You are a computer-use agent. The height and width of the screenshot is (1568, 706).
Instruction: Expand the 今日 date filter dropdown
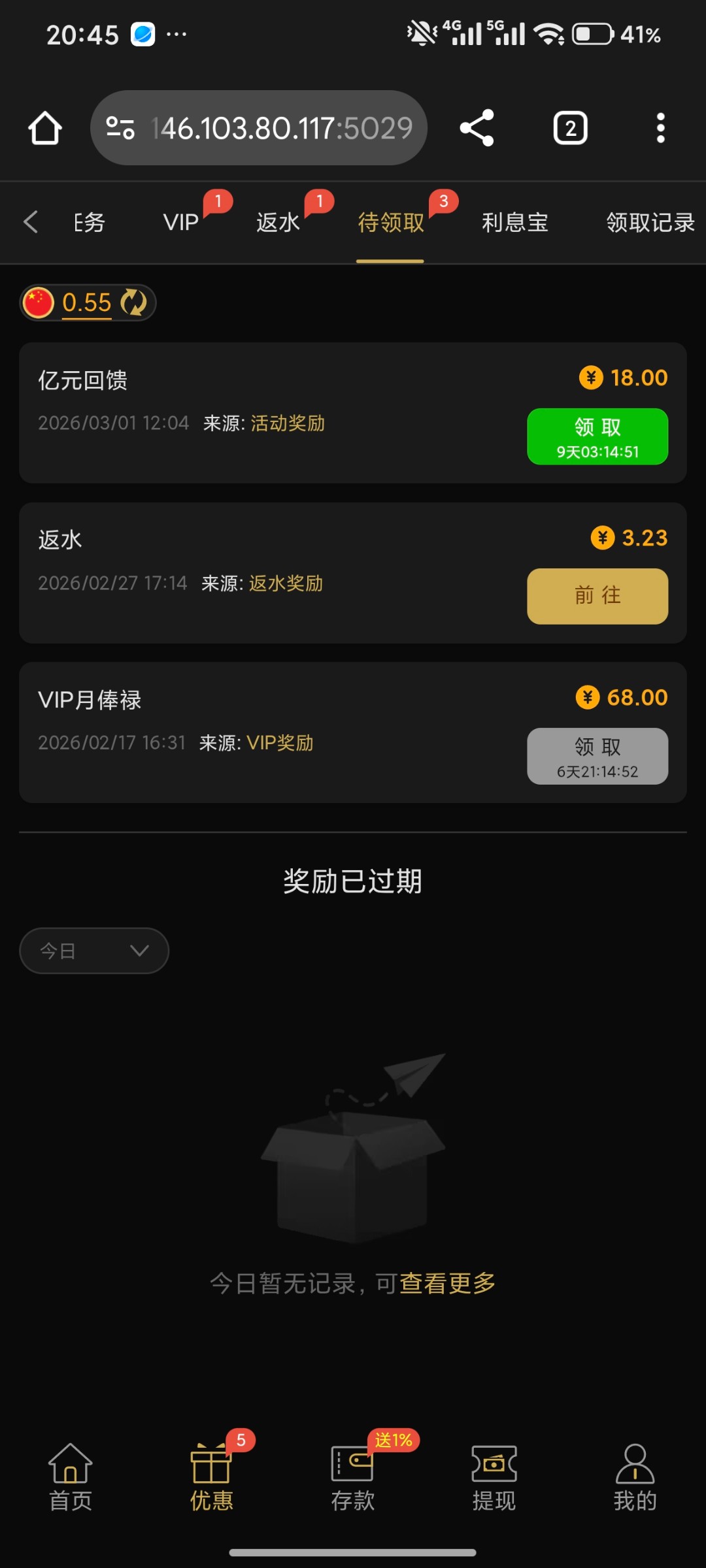94,951
